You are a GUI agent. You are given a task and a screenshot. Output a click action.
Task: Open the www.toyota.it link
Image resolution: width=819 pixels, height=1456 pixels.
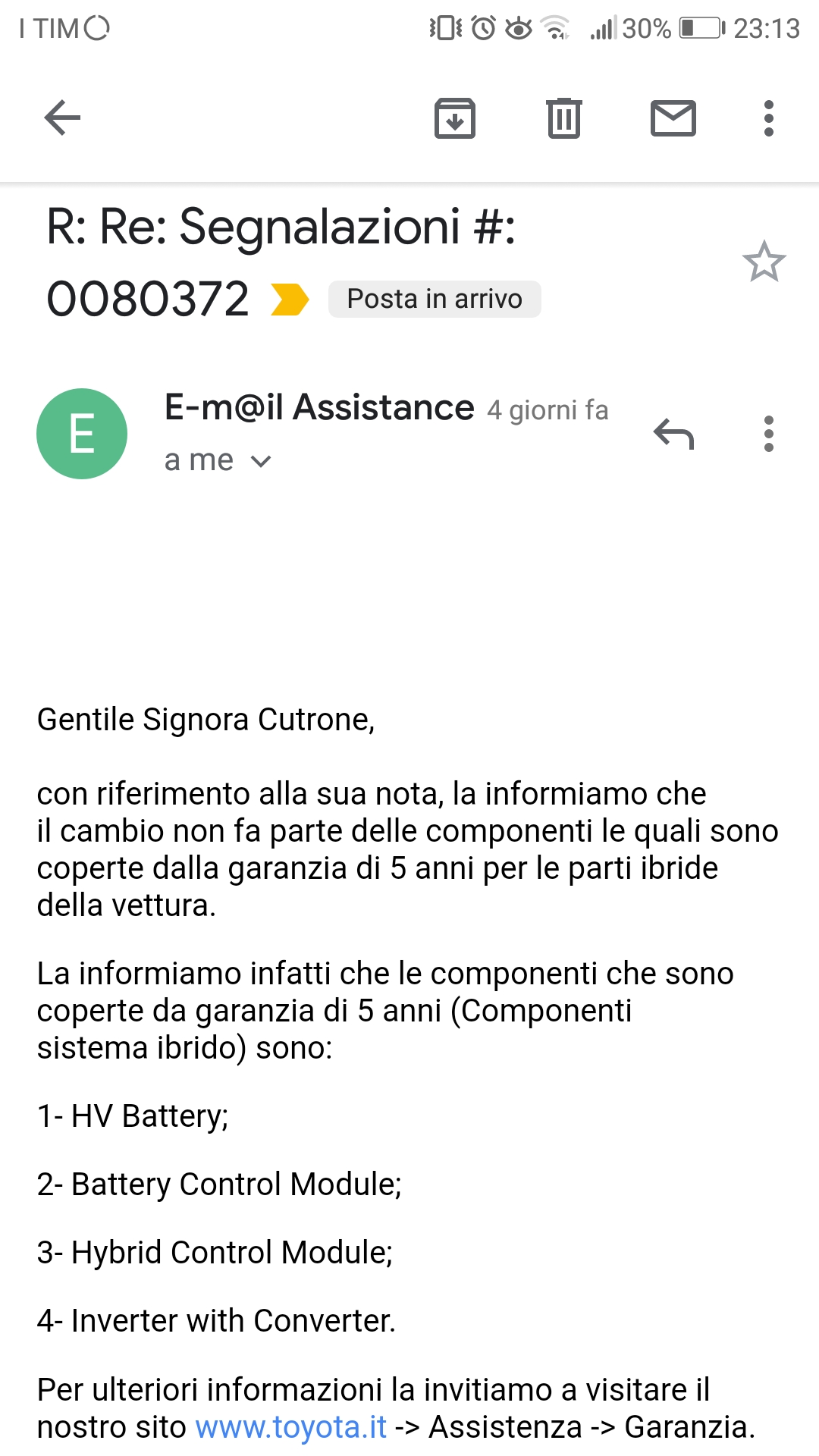tap(291, 1427)
